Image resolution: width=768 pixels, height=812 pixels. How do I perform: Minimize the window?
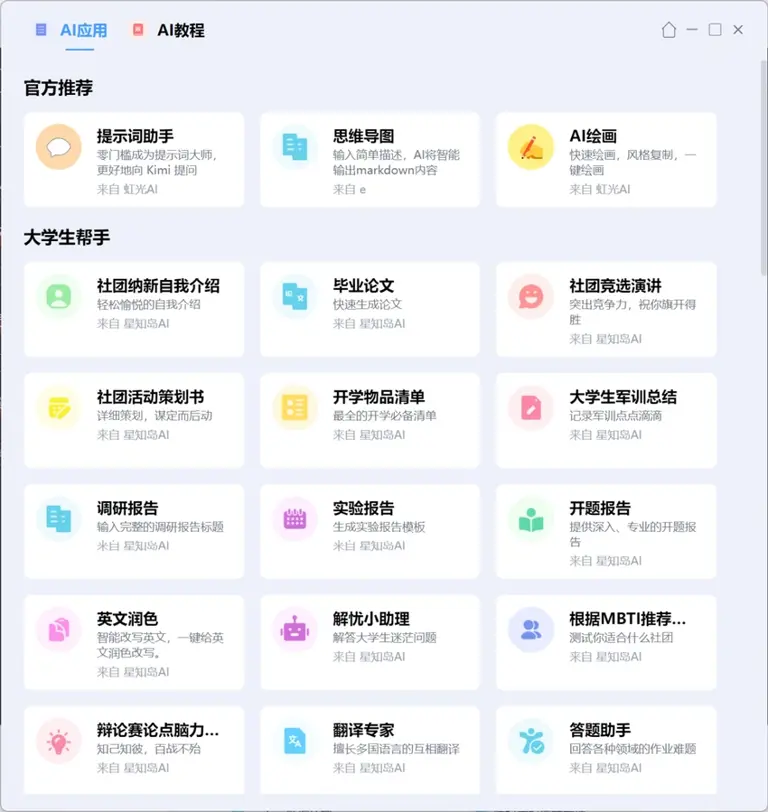pyautogui.click(x=692, y=30)
